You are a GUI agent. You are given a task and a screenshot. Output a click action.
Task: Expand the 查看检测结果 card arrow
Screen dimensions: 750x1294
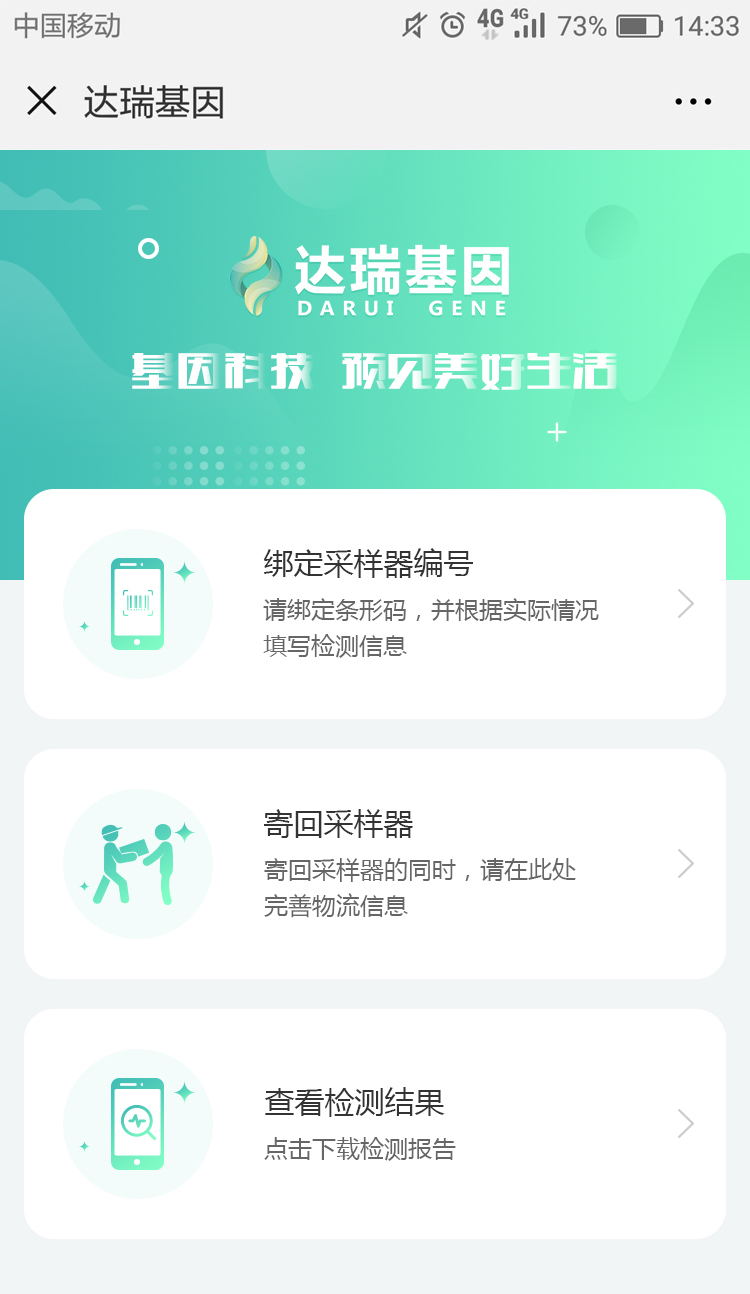[x=684, y=1123]
